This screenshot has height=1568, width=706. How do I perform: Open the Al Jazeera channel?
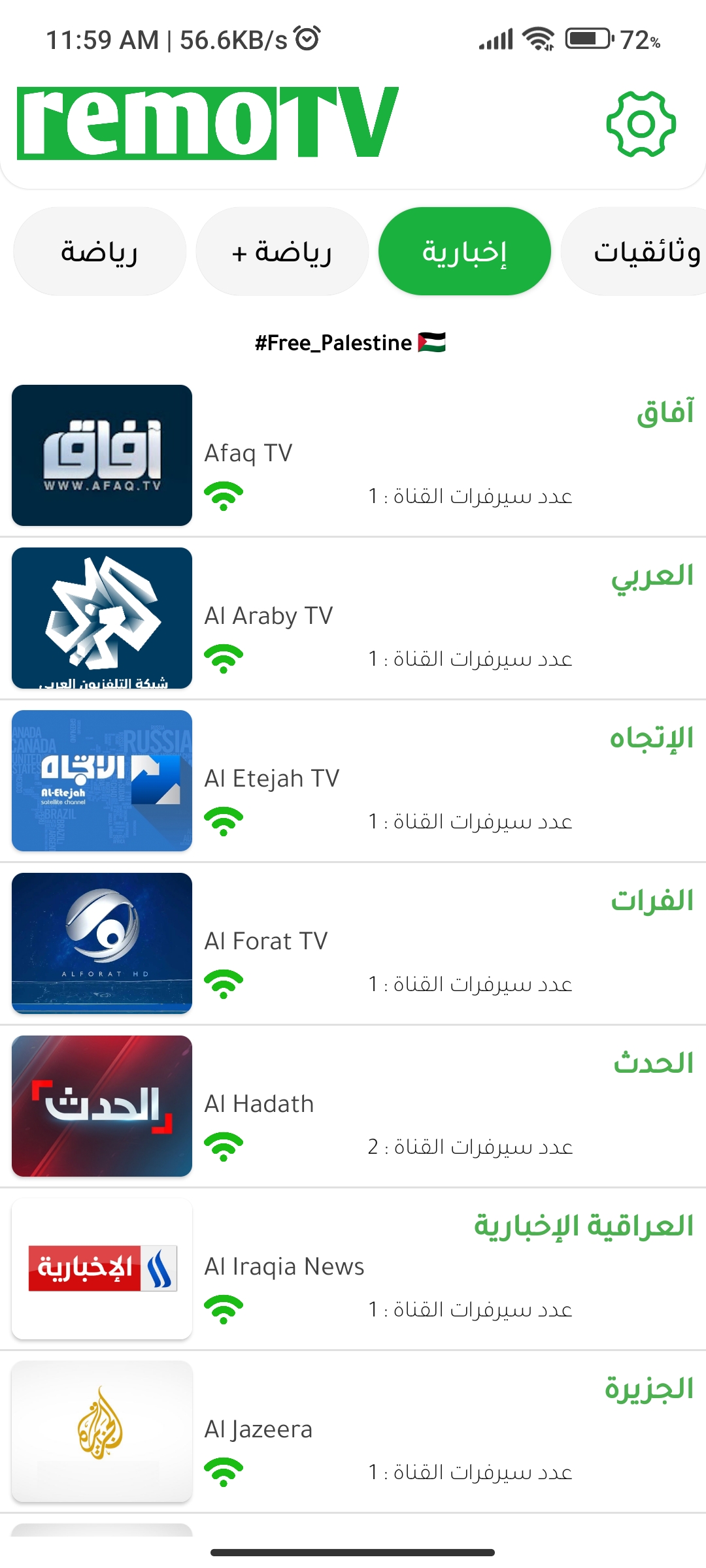[353, 1431]
